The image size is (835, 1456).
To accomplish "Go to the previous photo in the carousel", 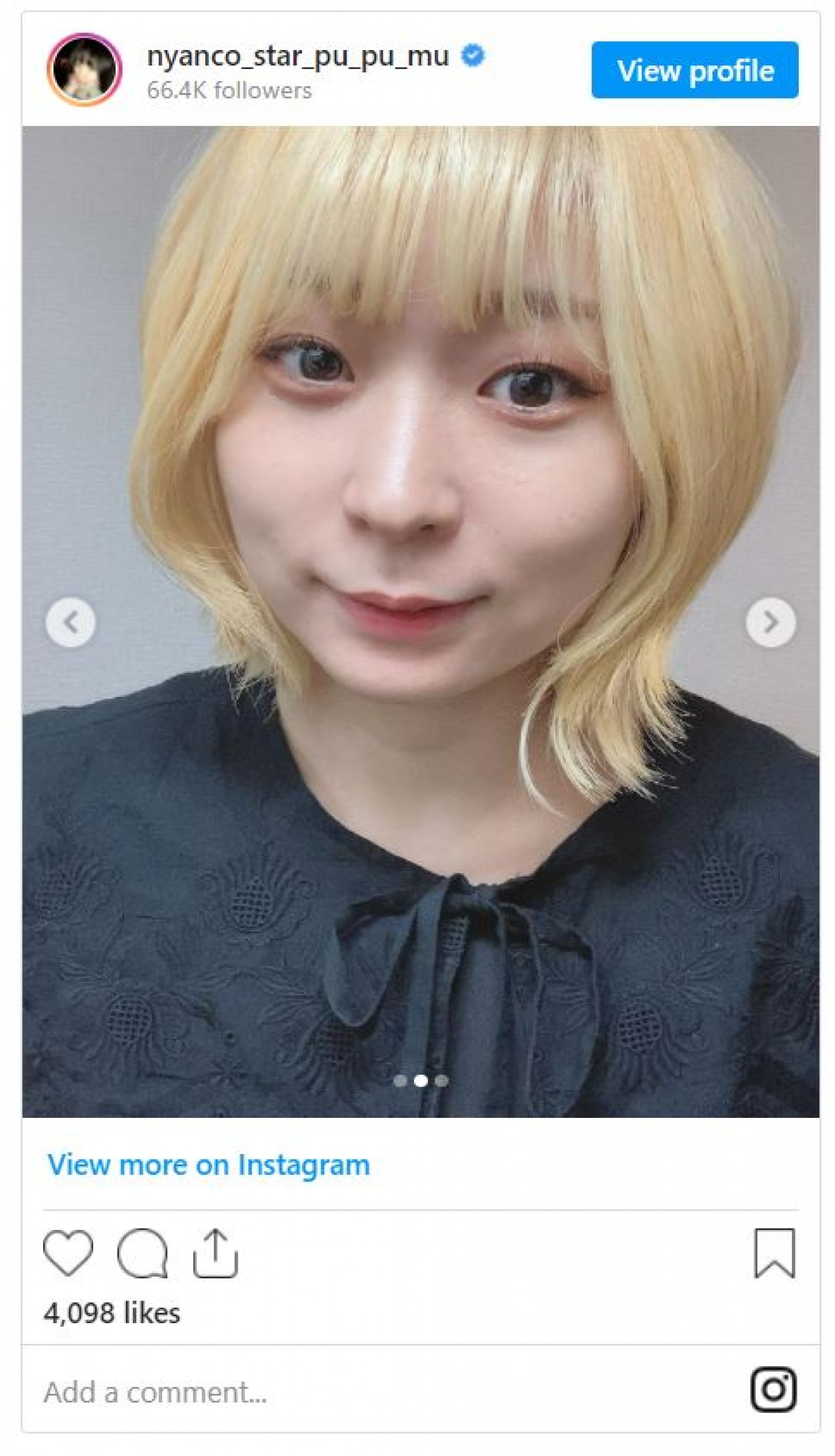I will click(x=70, y=622).
